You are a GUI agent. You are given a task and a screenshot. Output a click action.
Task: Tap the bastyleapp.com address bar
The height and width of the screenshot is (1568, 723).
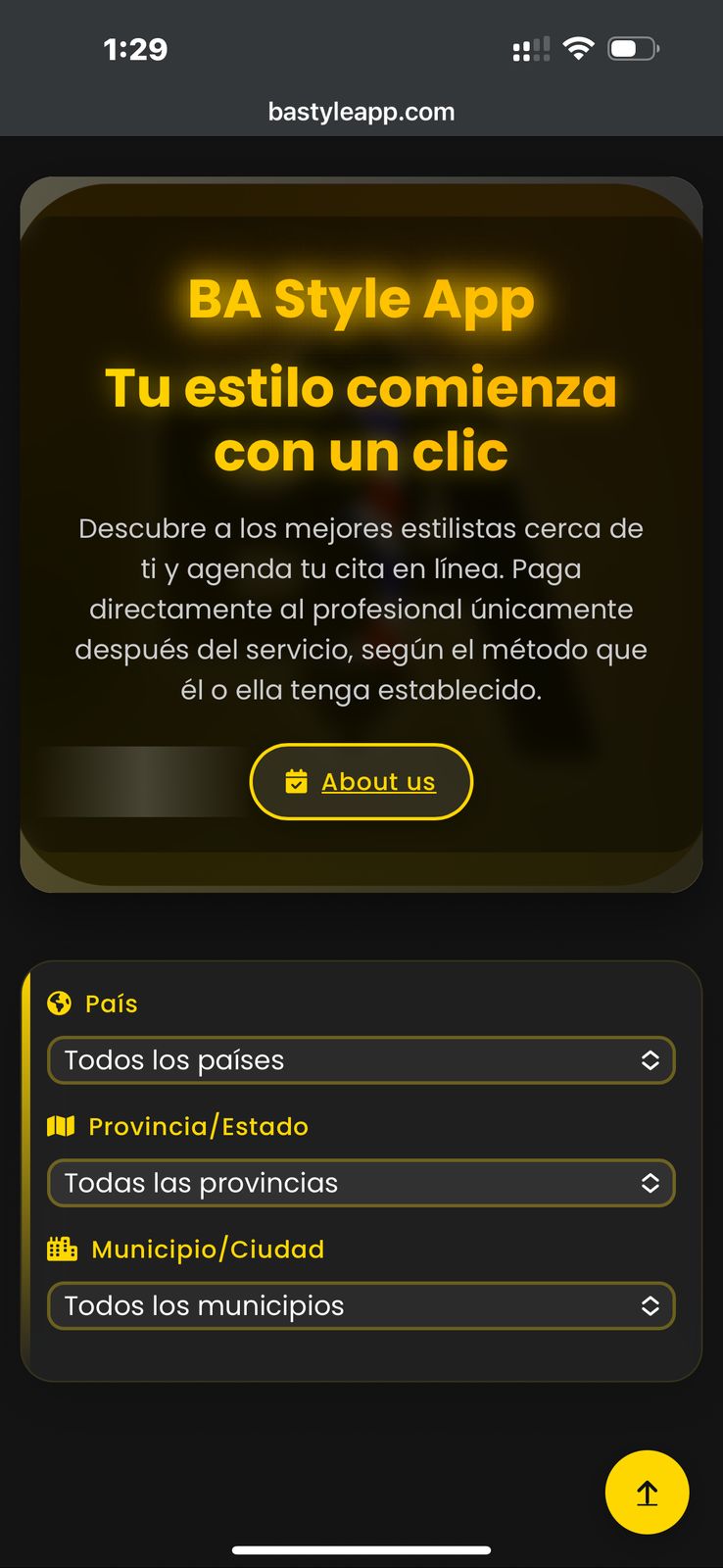click(361, 112)
